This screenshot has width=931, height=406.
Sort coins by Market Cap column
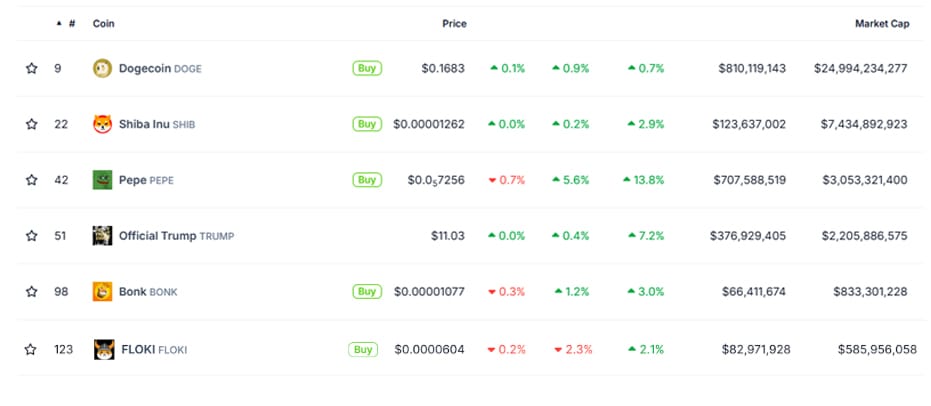882,24
